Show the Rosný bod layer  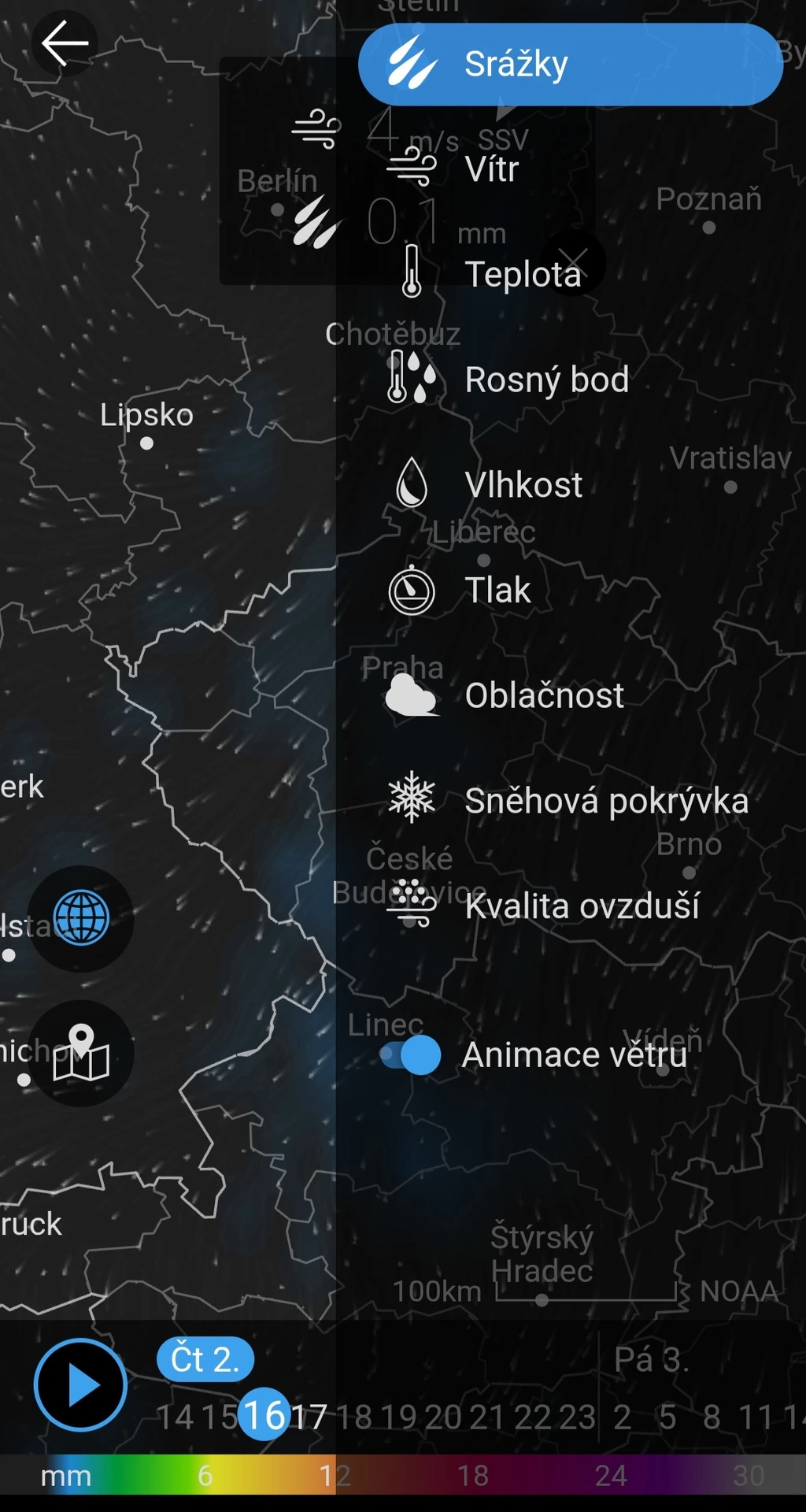pyautogui.click(x=546, y=380)
